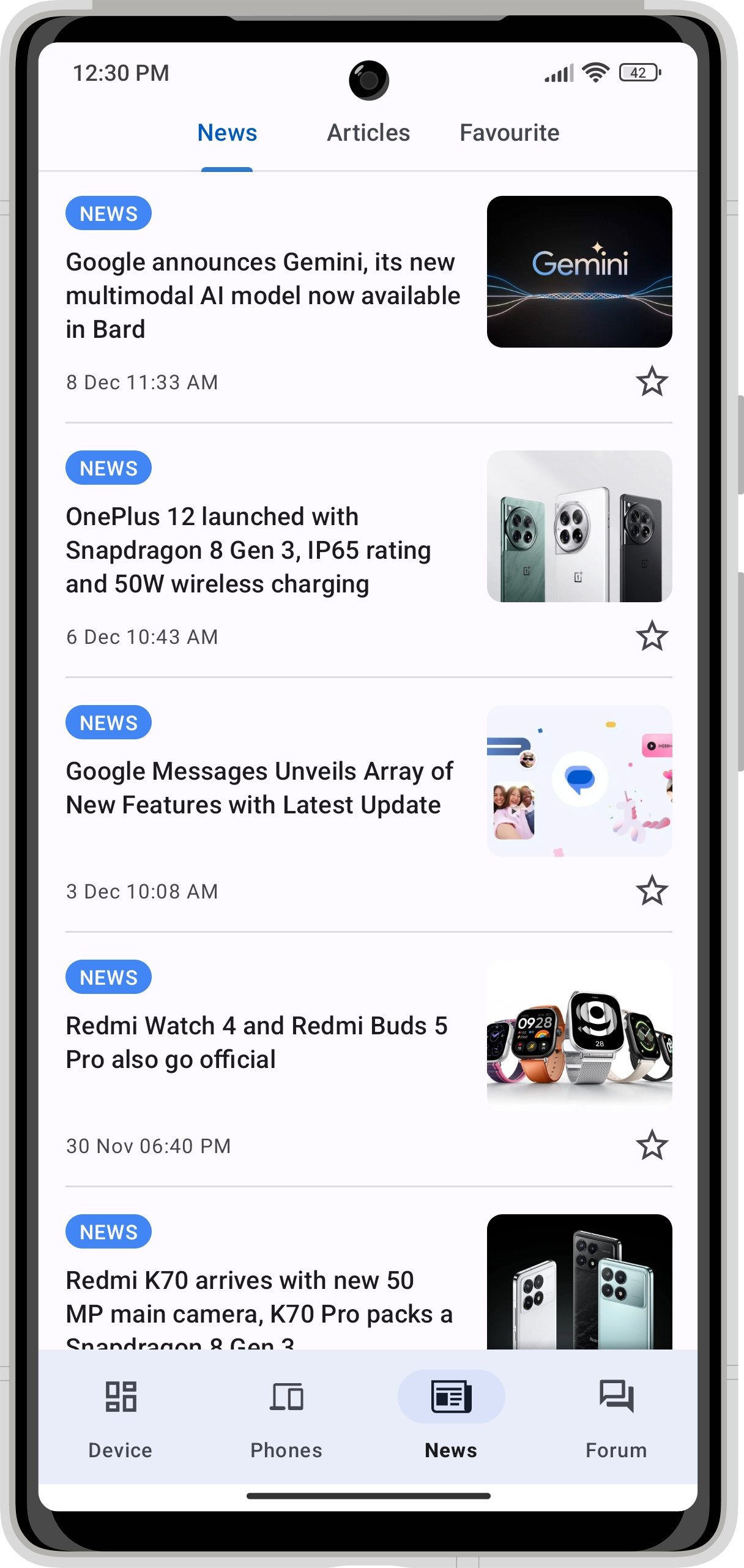The height and width of the screenshot is (1568, 744).
Task: Switch to the Articles tab
Action: (368, 132)
